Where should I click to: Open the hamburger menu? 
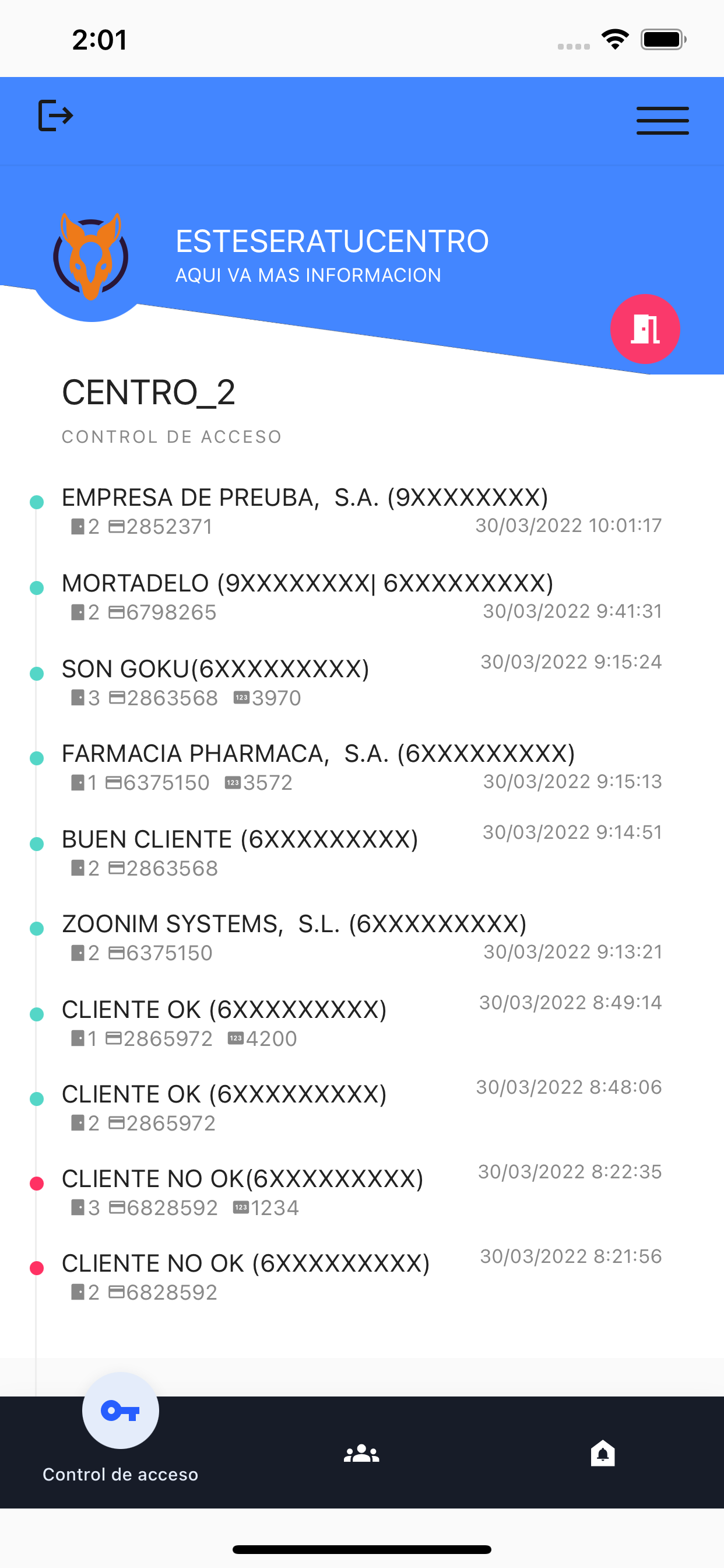click(662, 120)
